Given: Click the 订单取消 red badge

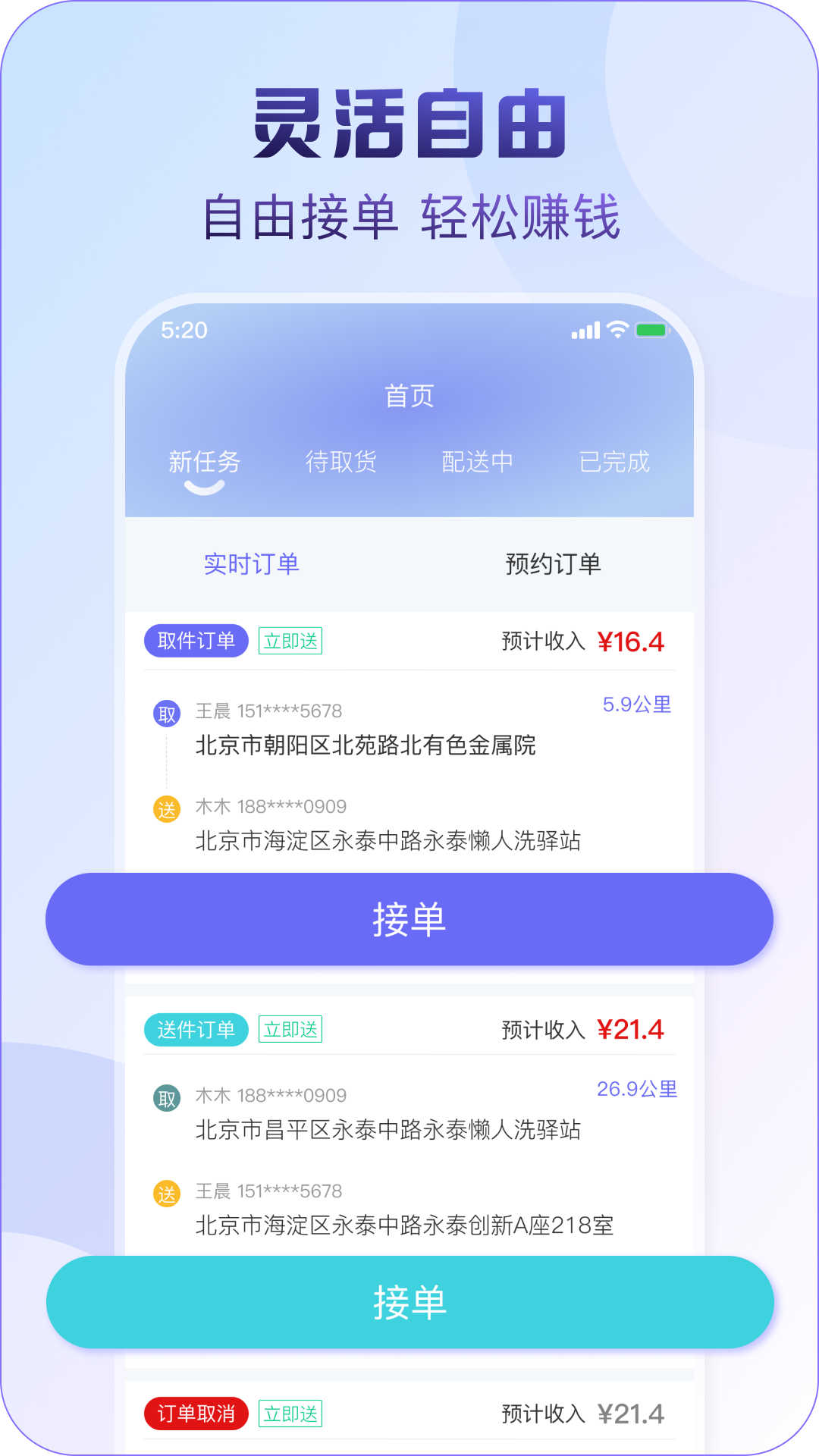Looking at the screenshot, I should tap(196, 1412).
